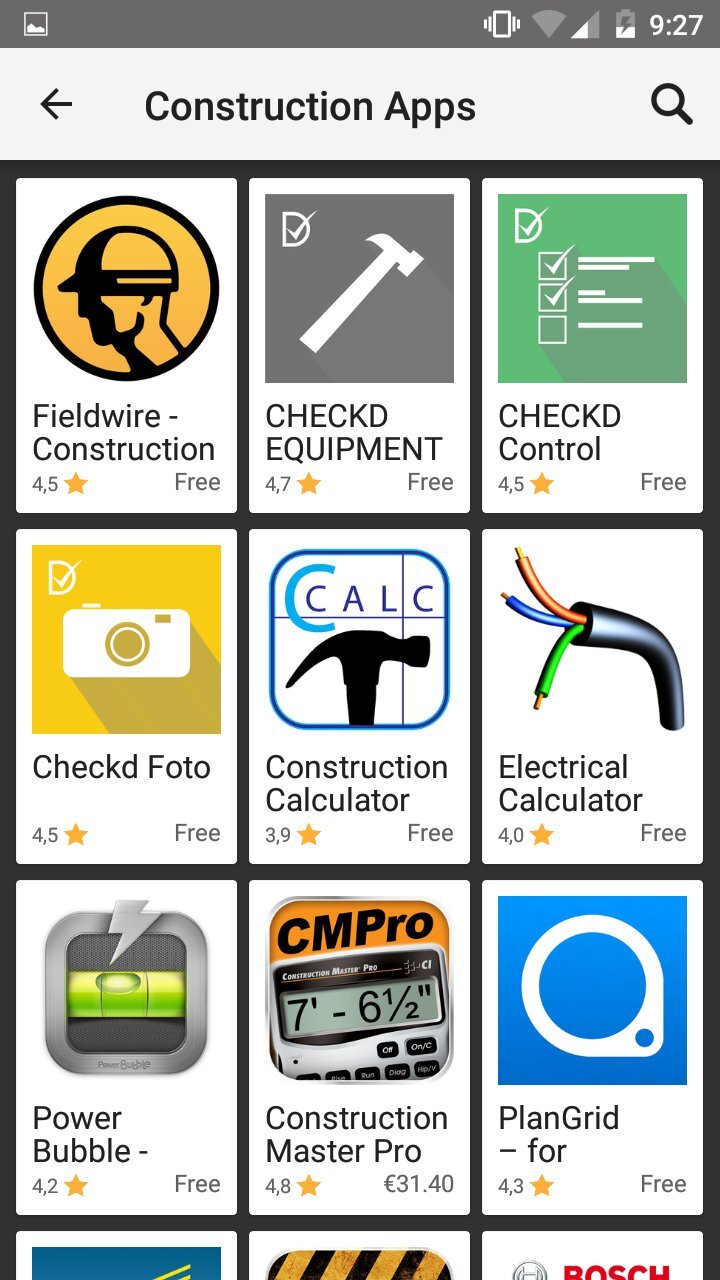Choose the Electrical Calculator app card
This screenshot has height=1280, width=720.
592,696
